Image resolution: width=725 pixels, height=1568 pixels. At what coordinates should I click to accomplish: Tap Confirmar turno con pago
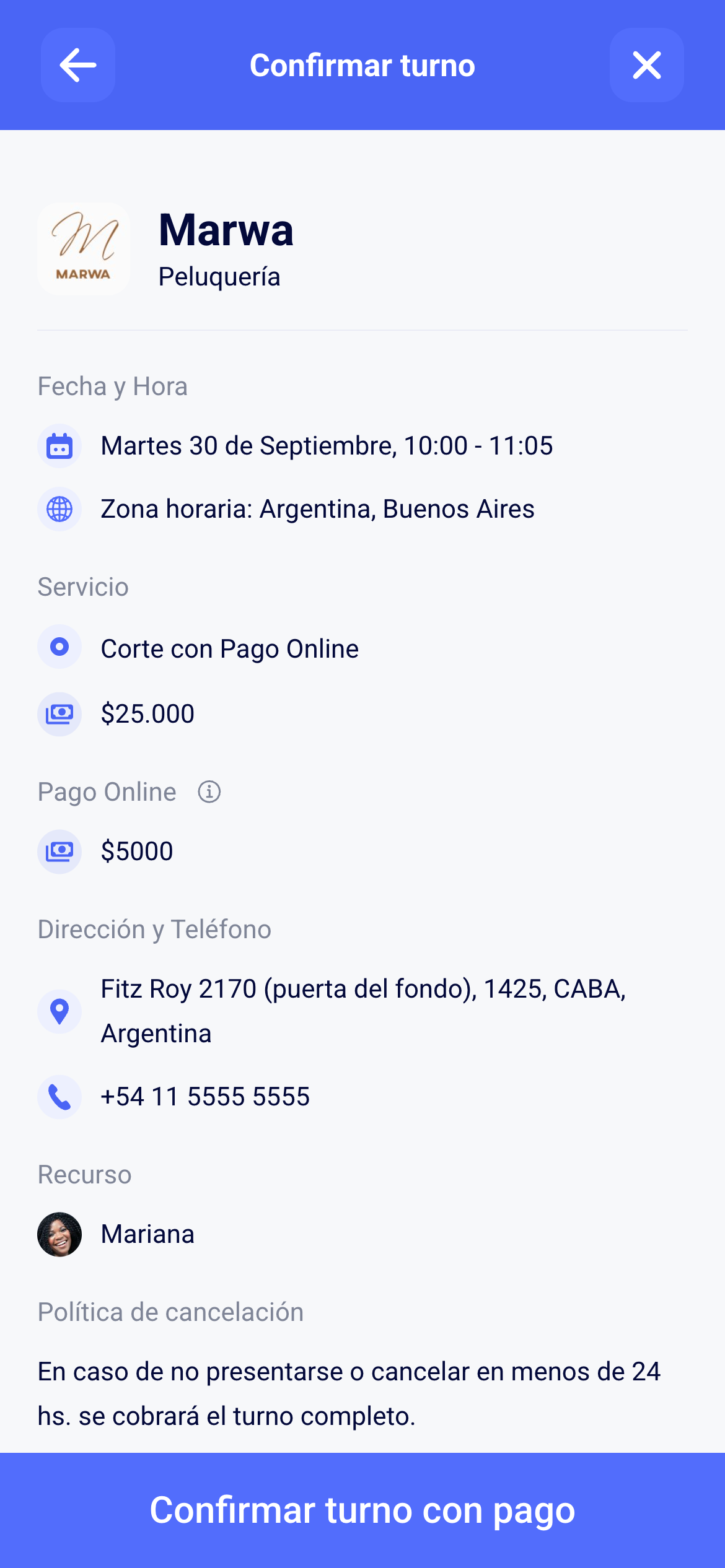pos(362,1510)
